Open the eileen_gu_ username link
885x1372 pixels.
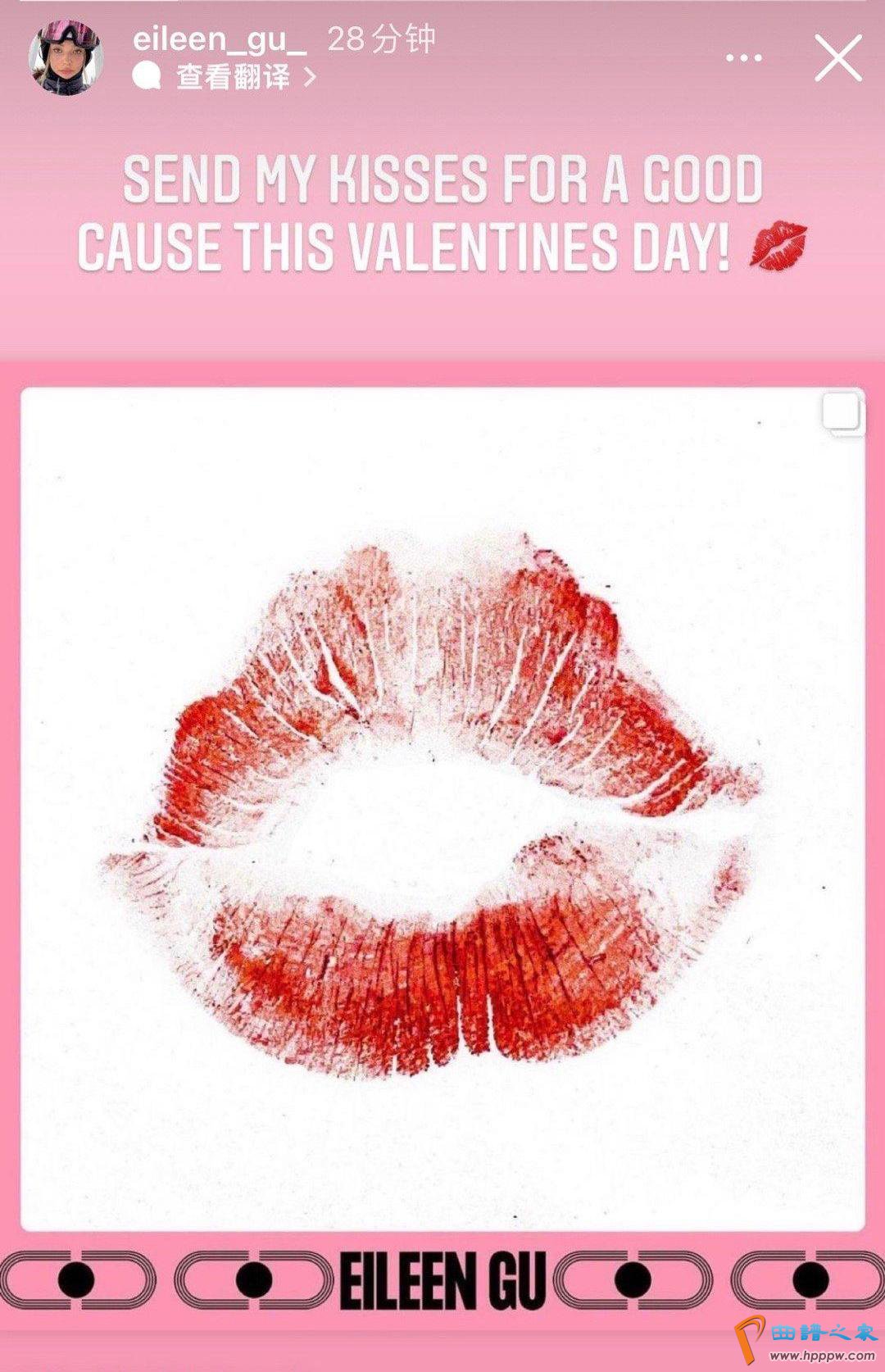tap(219, 39)
